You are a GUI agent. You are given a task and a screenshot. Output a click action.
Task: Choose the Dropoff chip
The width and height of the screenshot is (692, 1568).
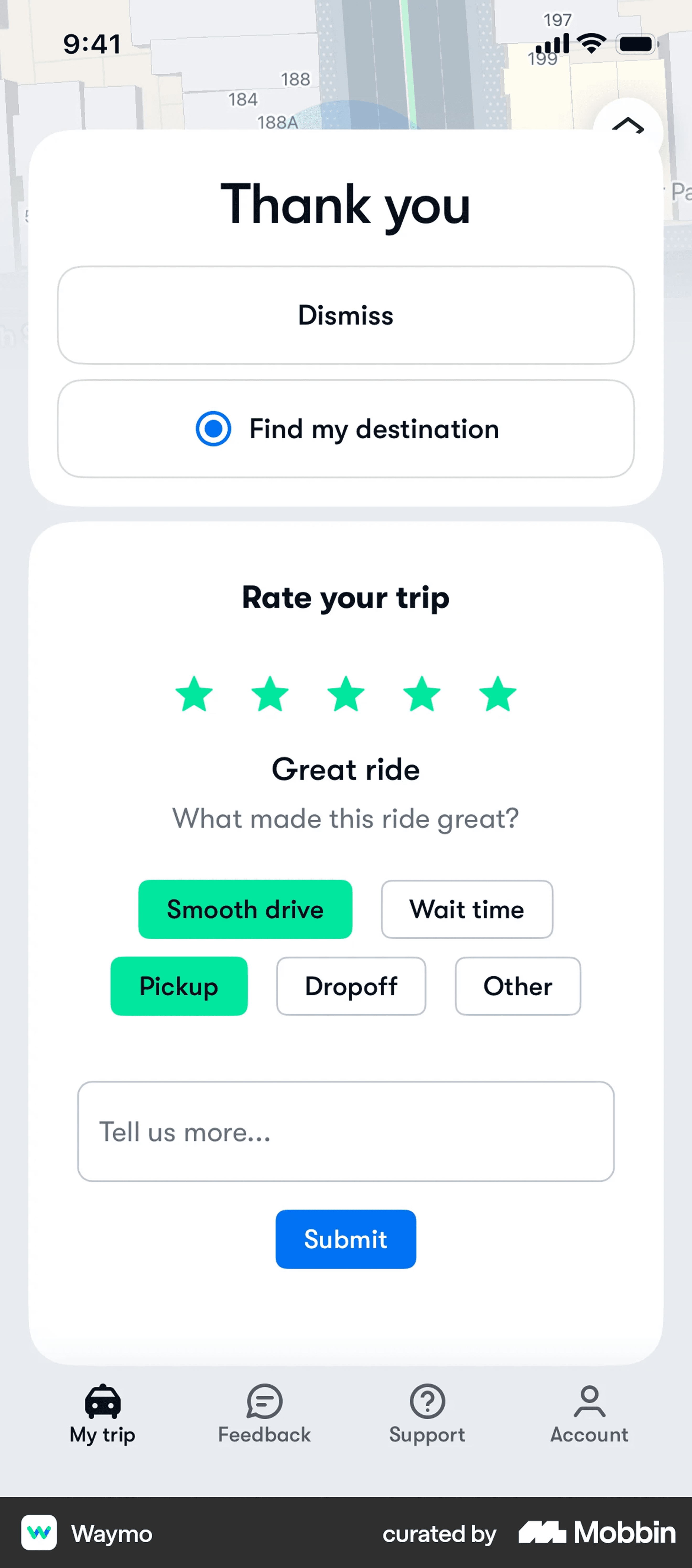click(x=351, y=986)
